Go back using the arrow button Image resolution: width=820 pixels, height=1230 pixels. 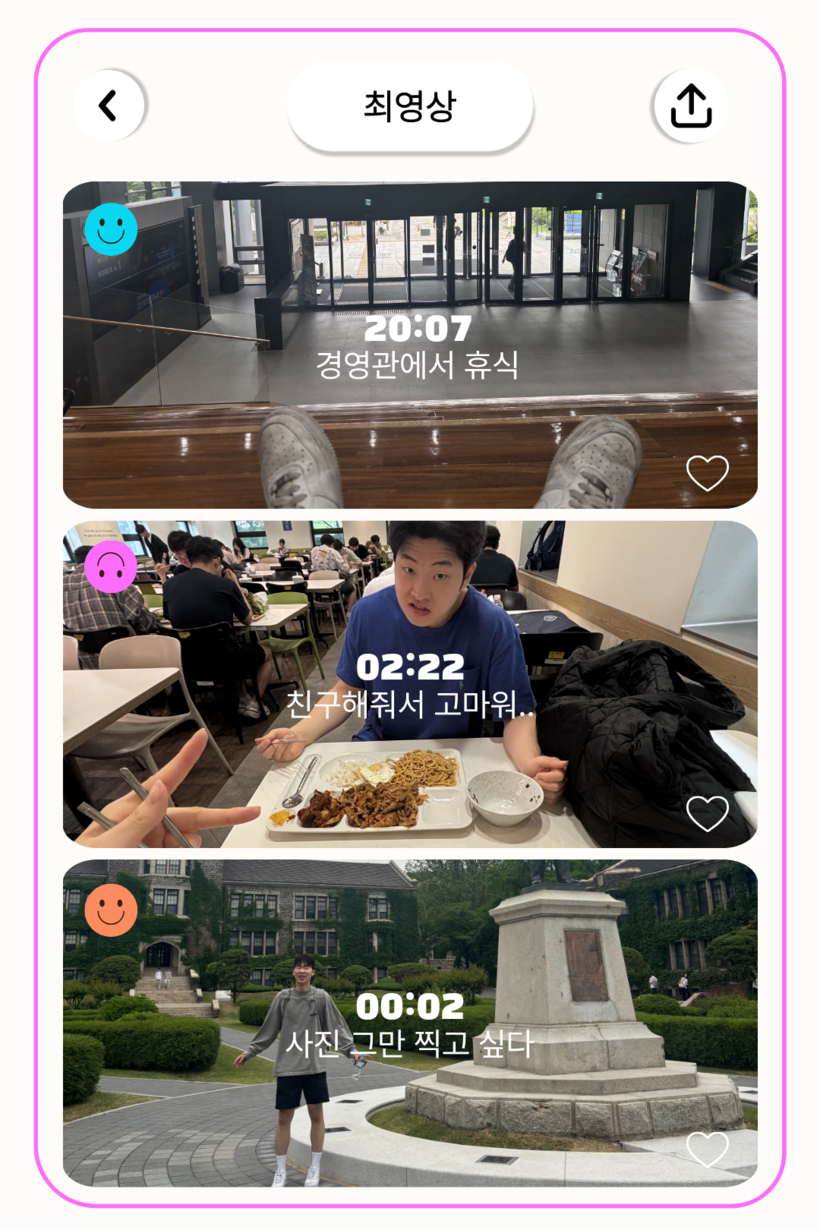(109, 106)
